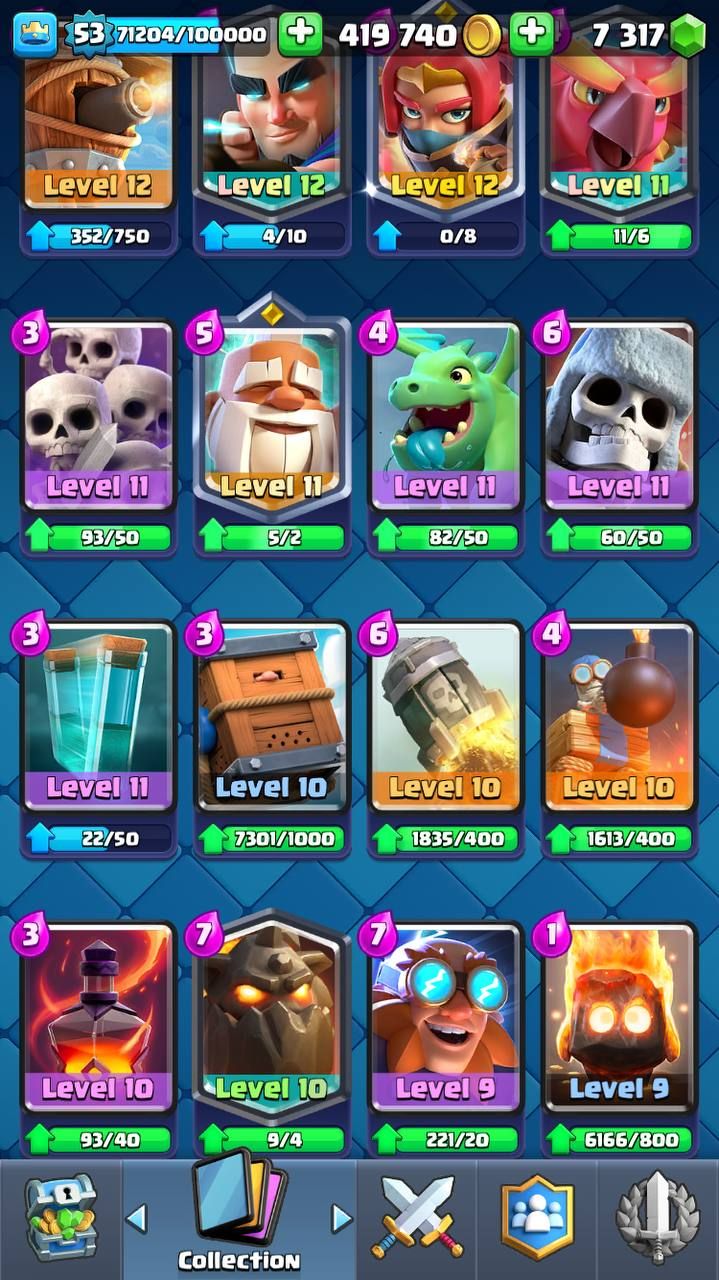
Task: Tap the left arrow beside Collection
Action: pyautogui.click(x=137, y=1218)
